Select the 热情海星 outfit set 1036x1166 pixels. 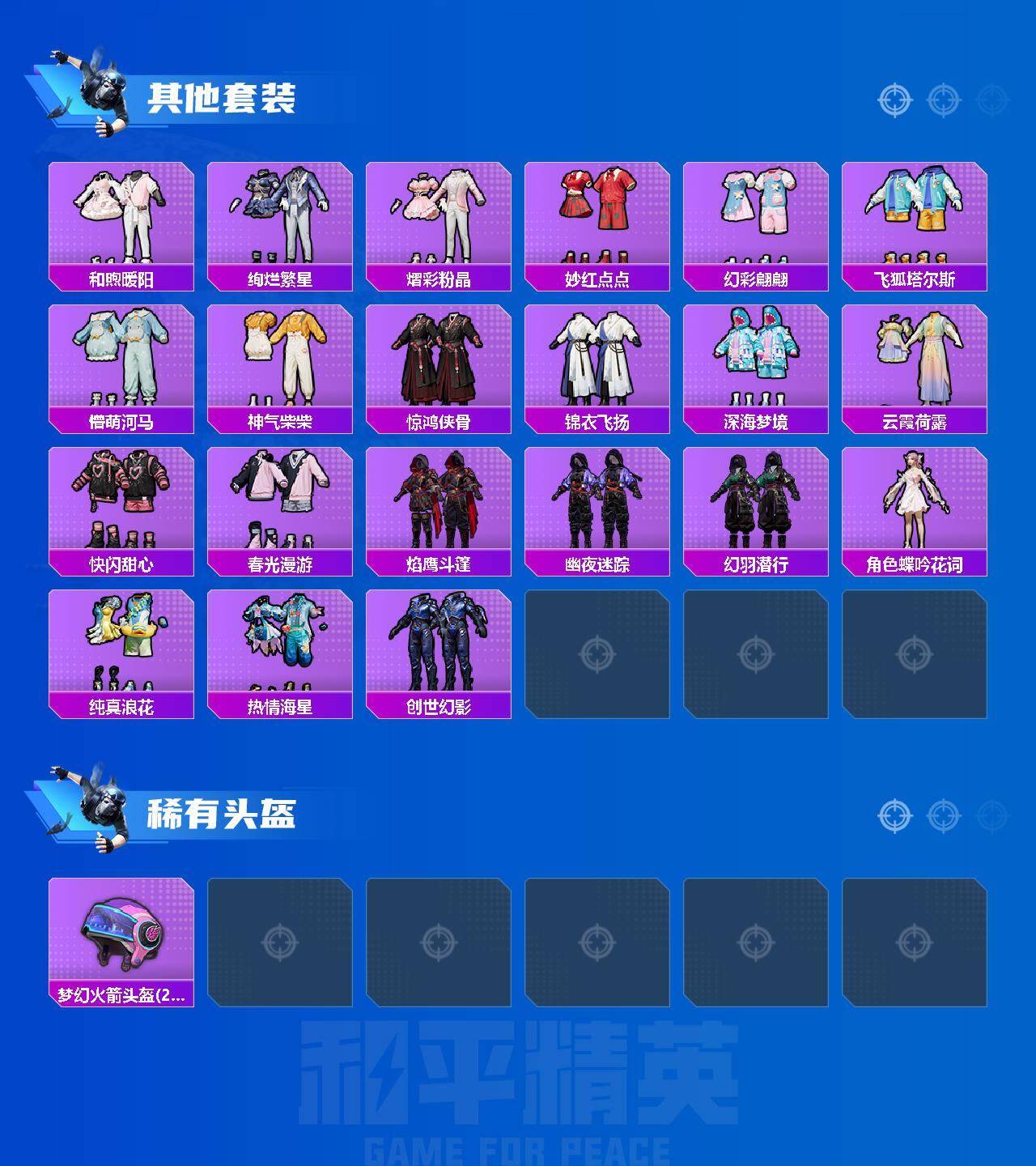[279, 648]
